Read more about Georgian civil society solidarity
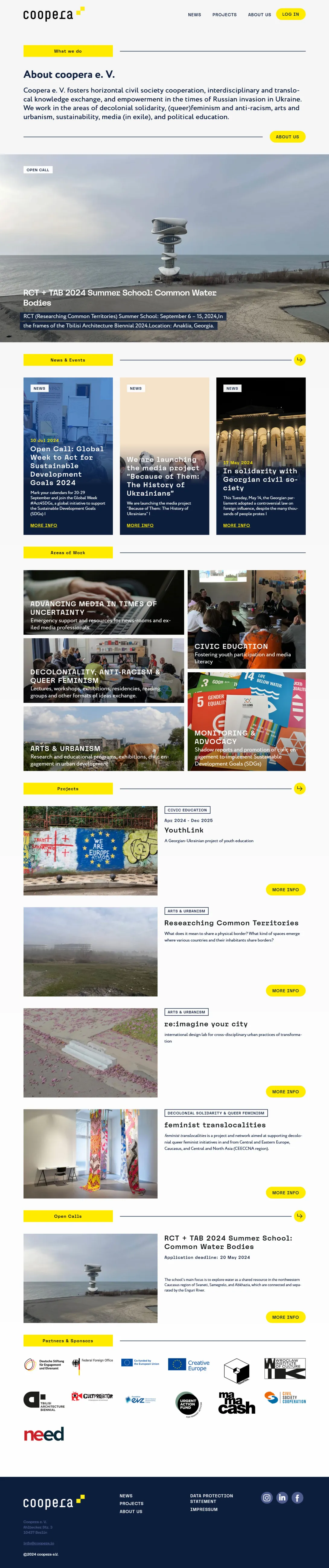Image resolution: width=329 pixels, height=1568 pixels. (x=236, y=525)
